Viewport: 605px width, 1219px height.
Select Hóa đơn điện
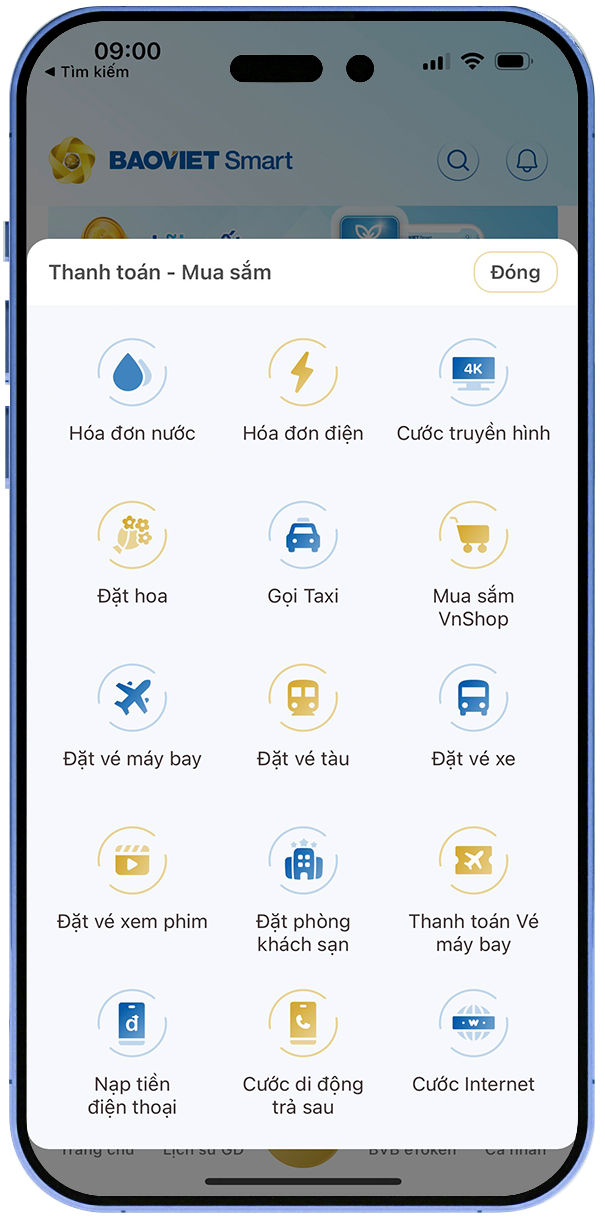(x=302, y=374)
